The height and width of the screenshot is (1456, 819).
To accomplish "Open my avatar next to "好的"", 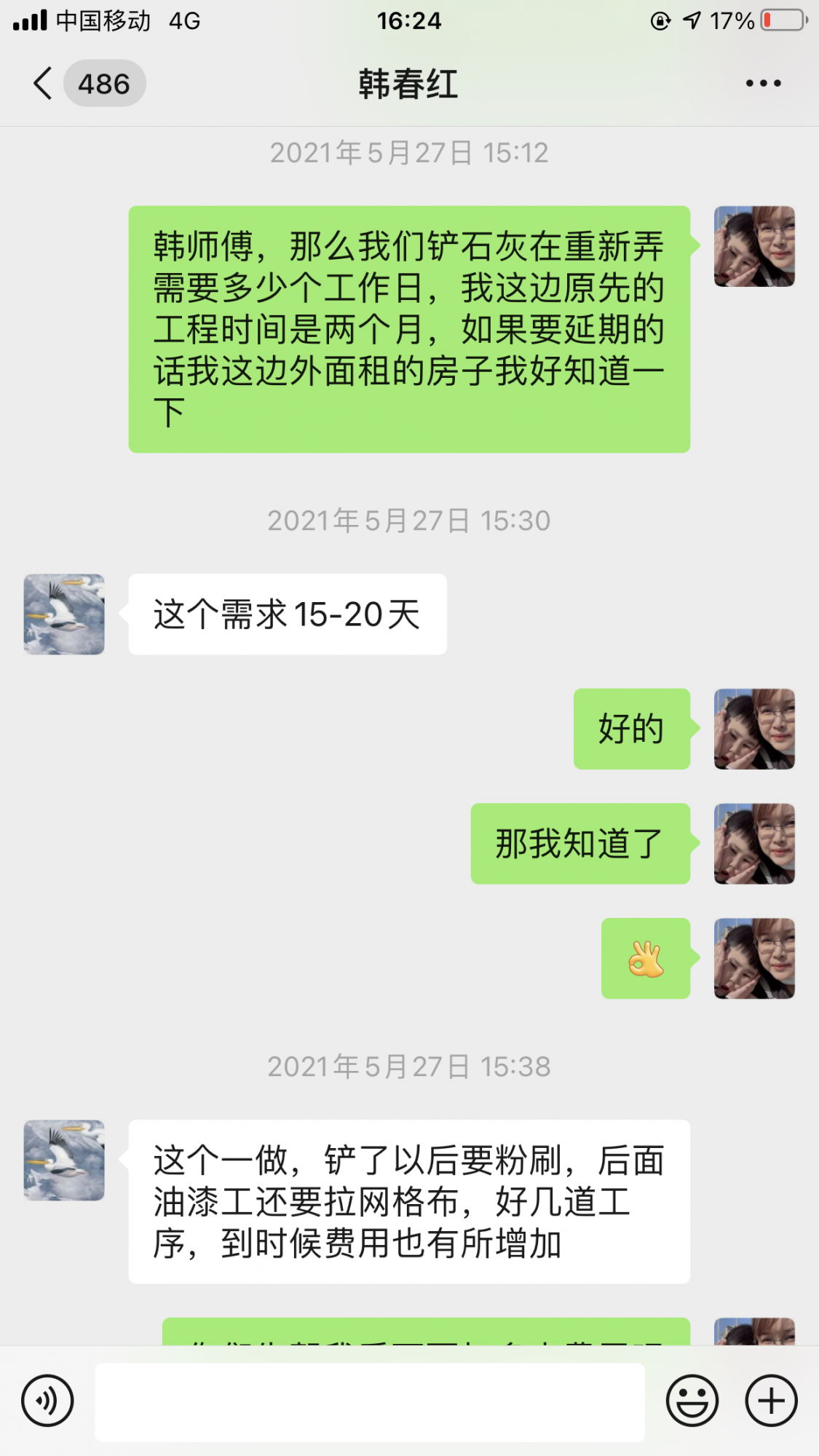I will pos(754,729).
